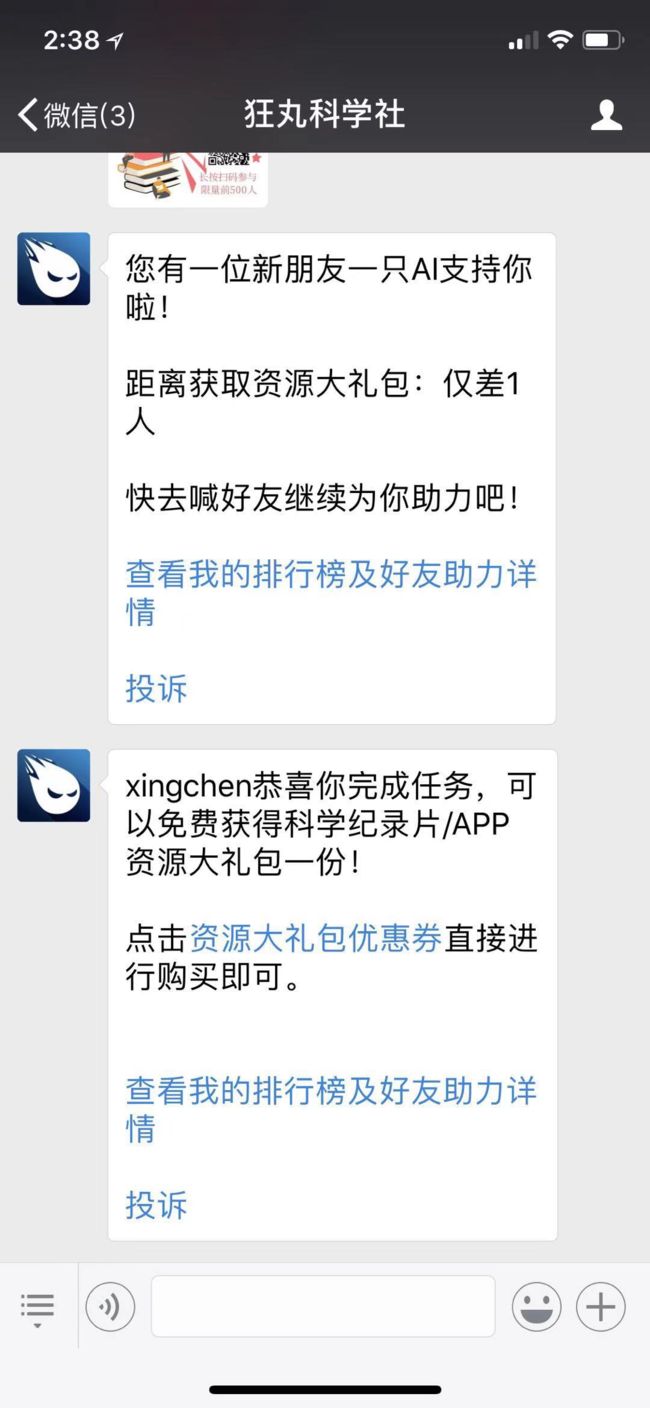
Task: Tap 投诉 under the xingchen task-complete message
Action: [x=156, y=1204]
